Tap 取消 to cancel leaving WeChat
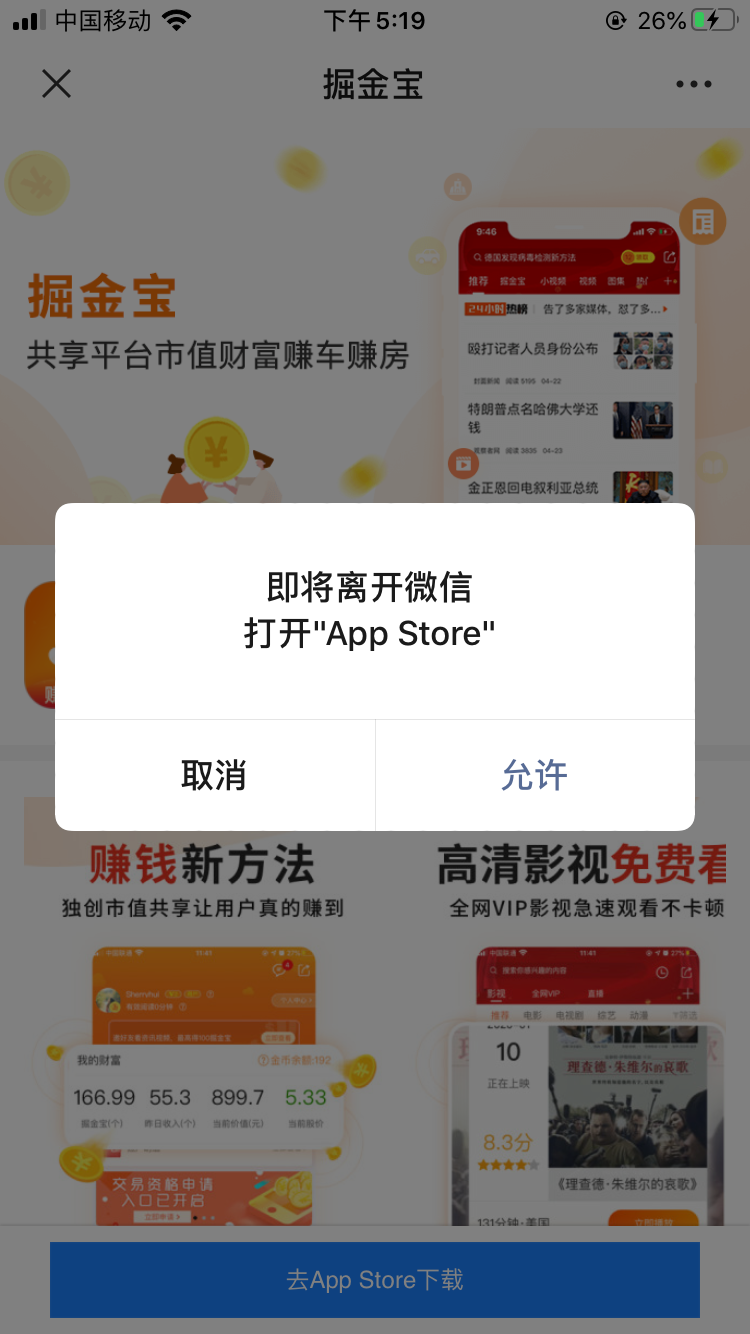 pos(214,775)
